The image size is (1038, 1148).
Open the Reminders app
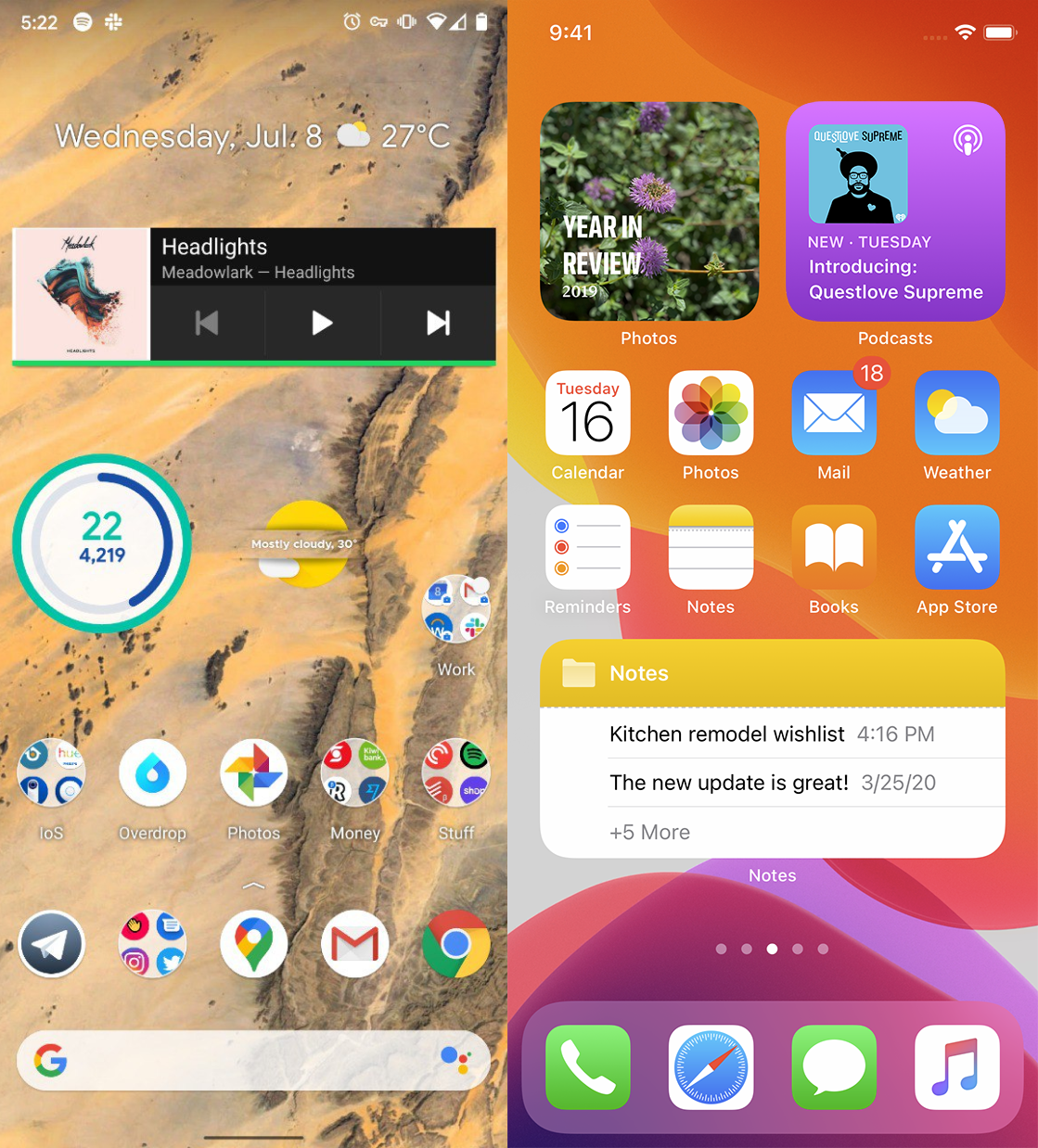(x=588, y=548)
